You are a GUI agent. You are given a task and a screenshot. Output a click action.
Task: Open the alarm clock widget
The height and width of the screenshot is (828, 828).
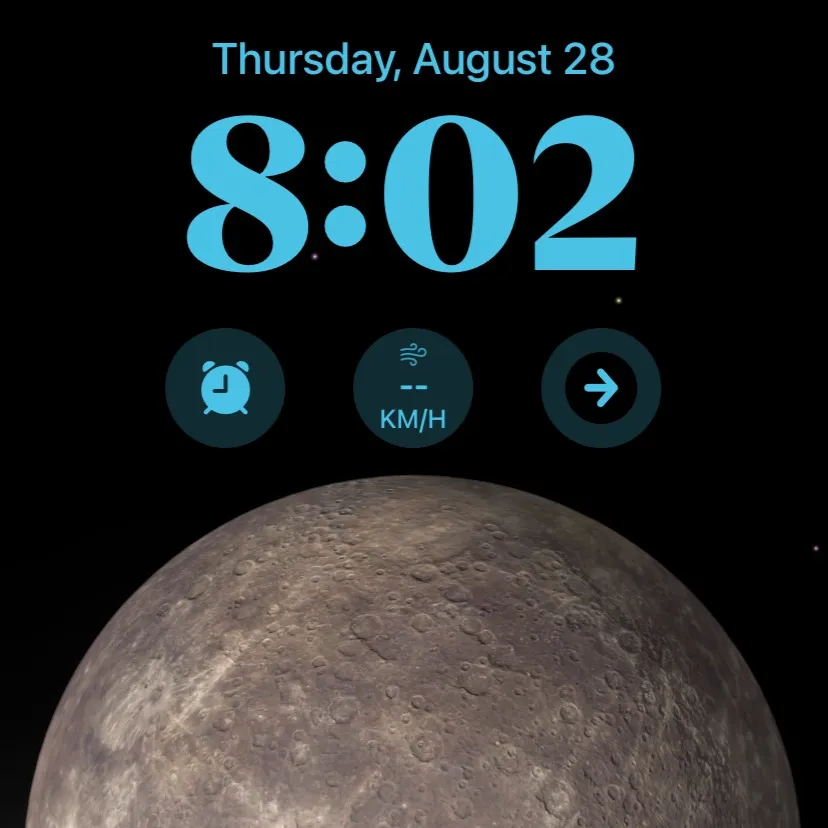click(225, 388)
